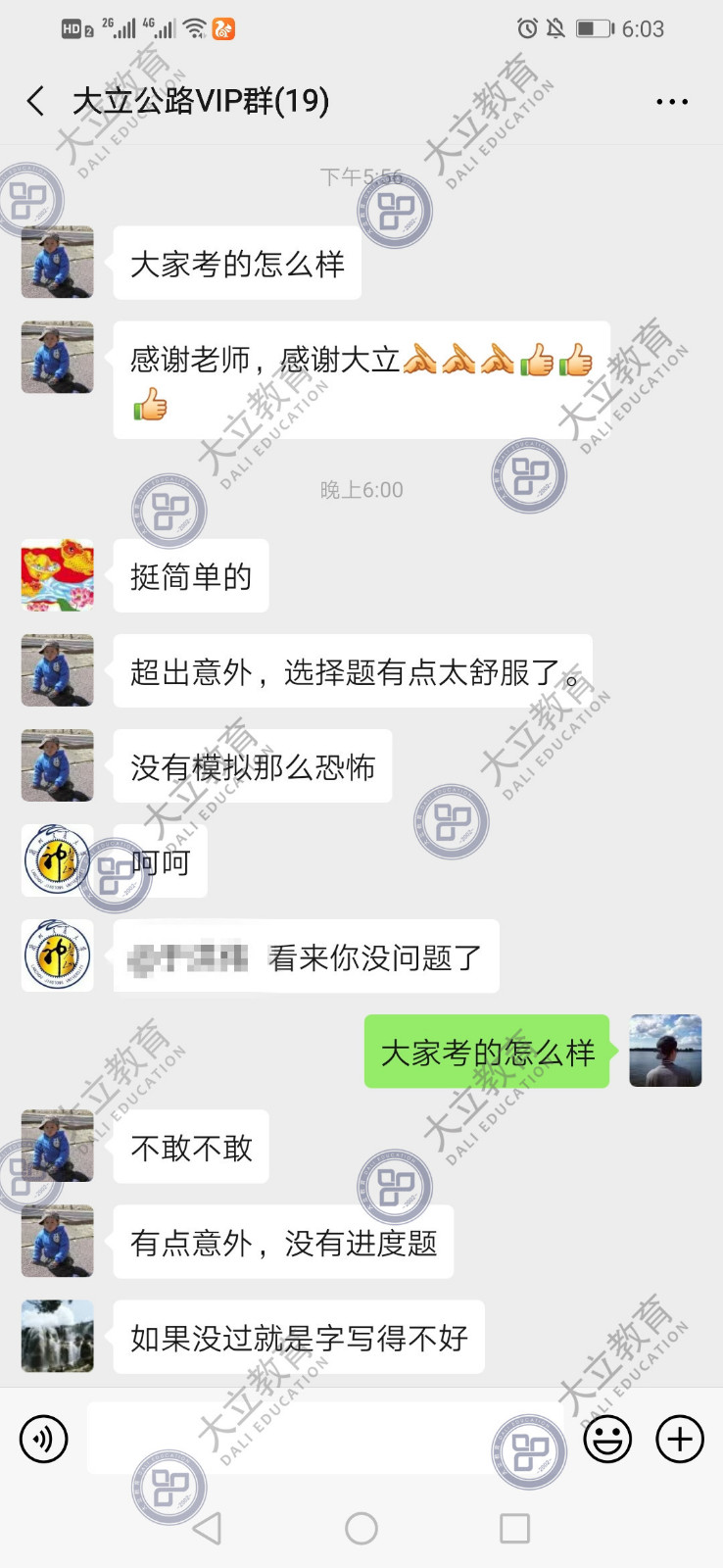Open the plus attachment menu
The width and height of the screenshot is (723, 1568).
click(x=680, y=1439)
